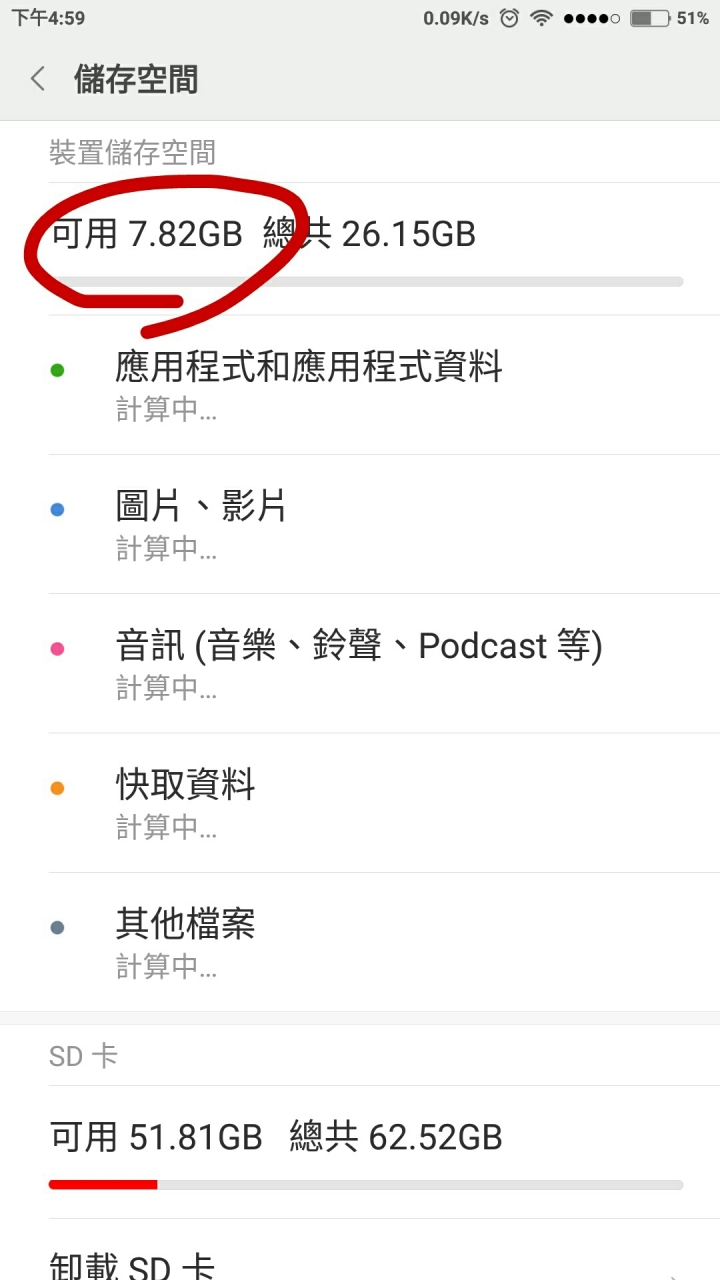The height and width of the screenshot is (1280, 720).
Task: Open the 圖片、影片 storage row
Action: click(x=360, y=524)
